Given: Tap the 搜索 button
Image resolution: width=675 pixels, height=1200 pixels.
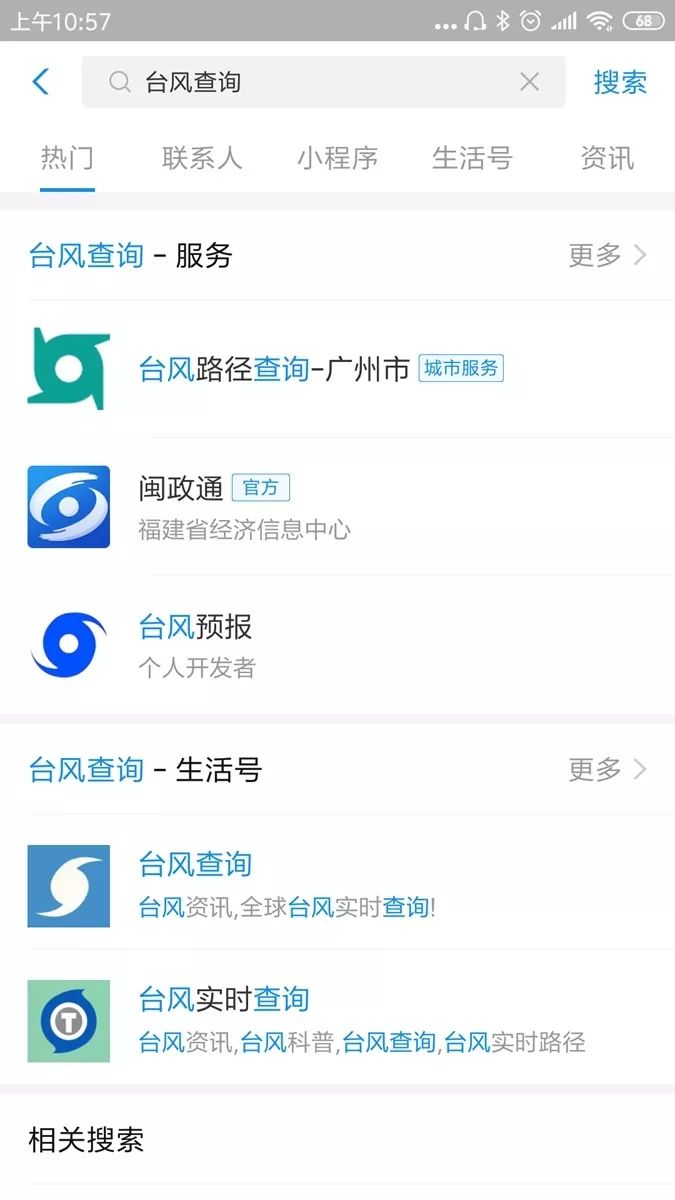Looking at the screenshot, I should point(620,82).
